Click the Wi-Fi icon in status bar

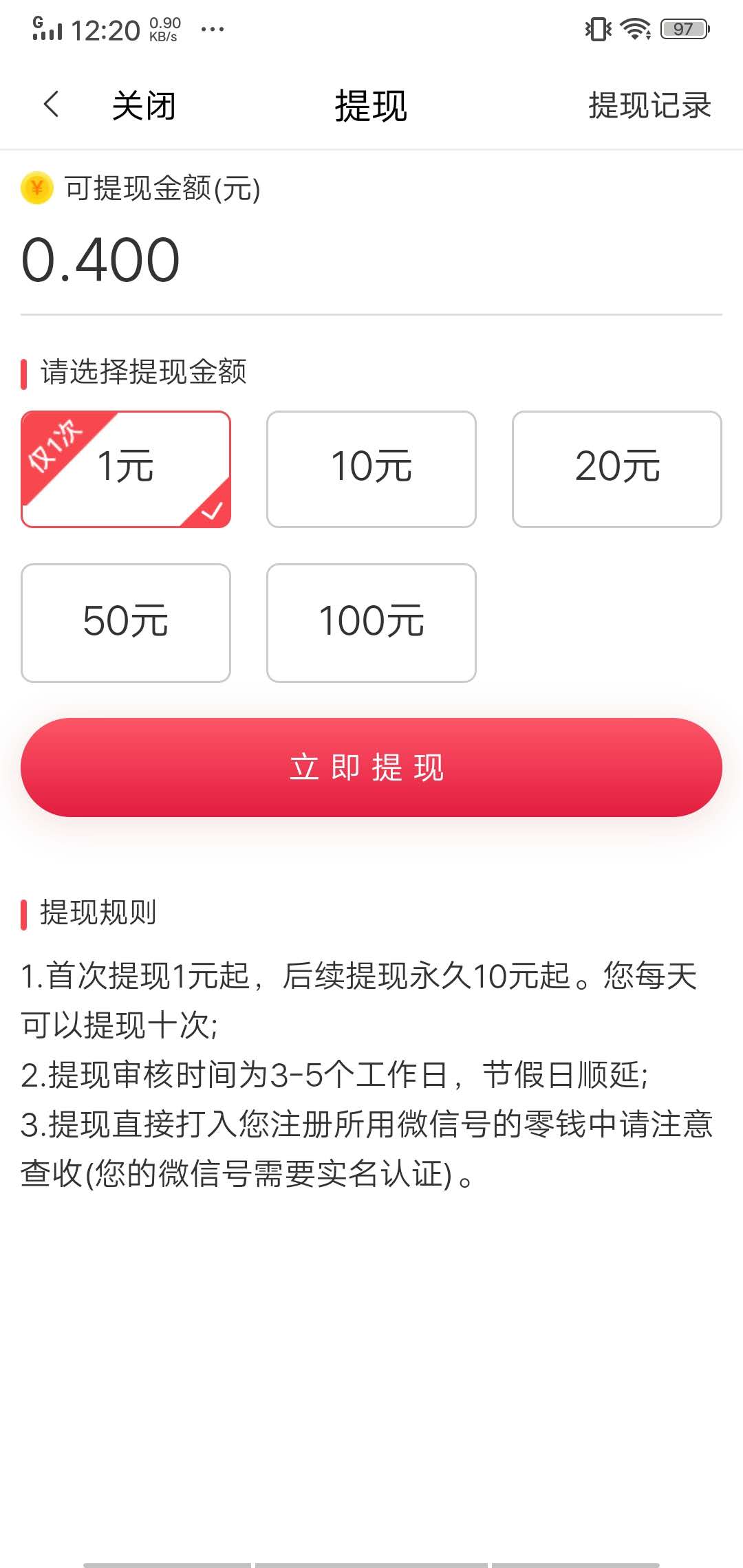[636, 28]
